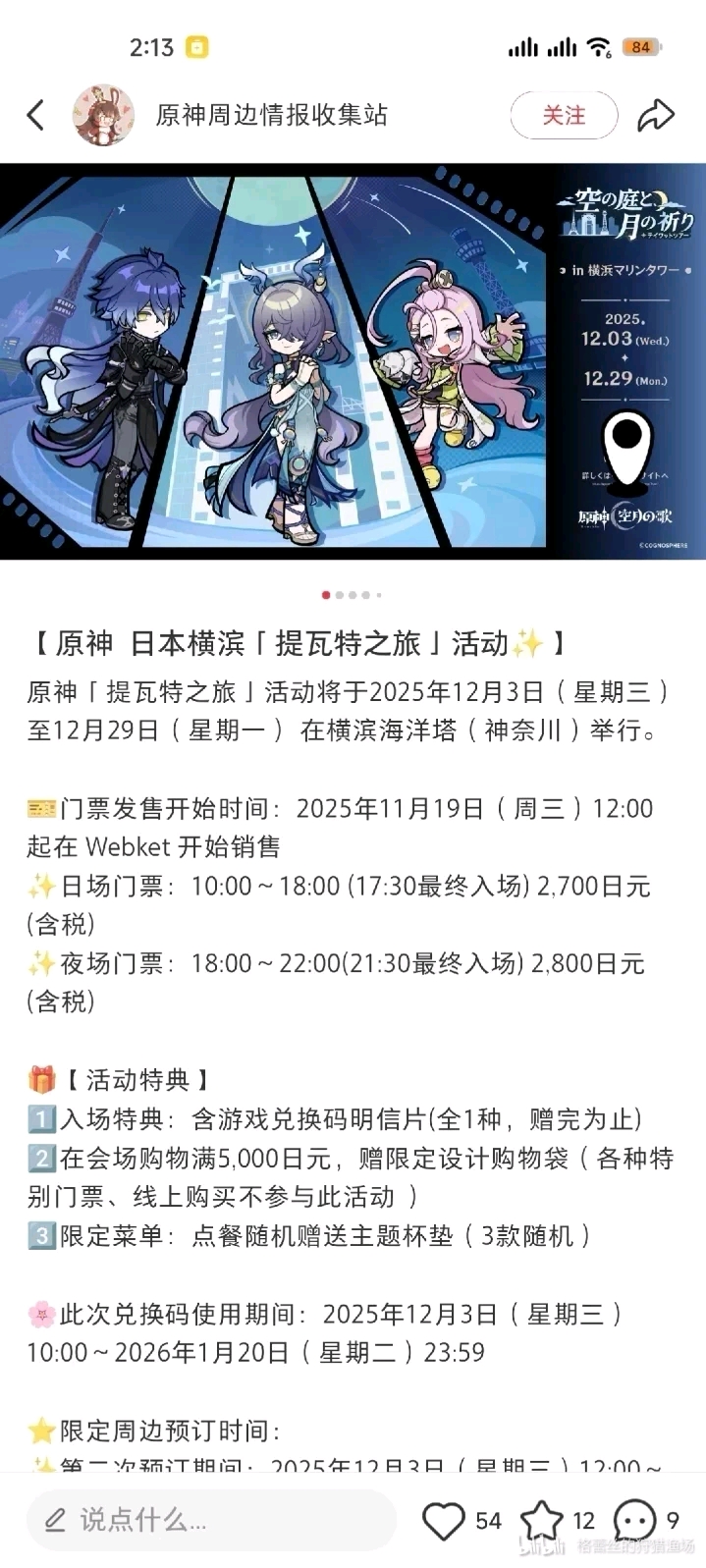Screen dimensions: 706x1568
Task: Tap the 说点什么 comment input field
Action: coord(211,1520)
